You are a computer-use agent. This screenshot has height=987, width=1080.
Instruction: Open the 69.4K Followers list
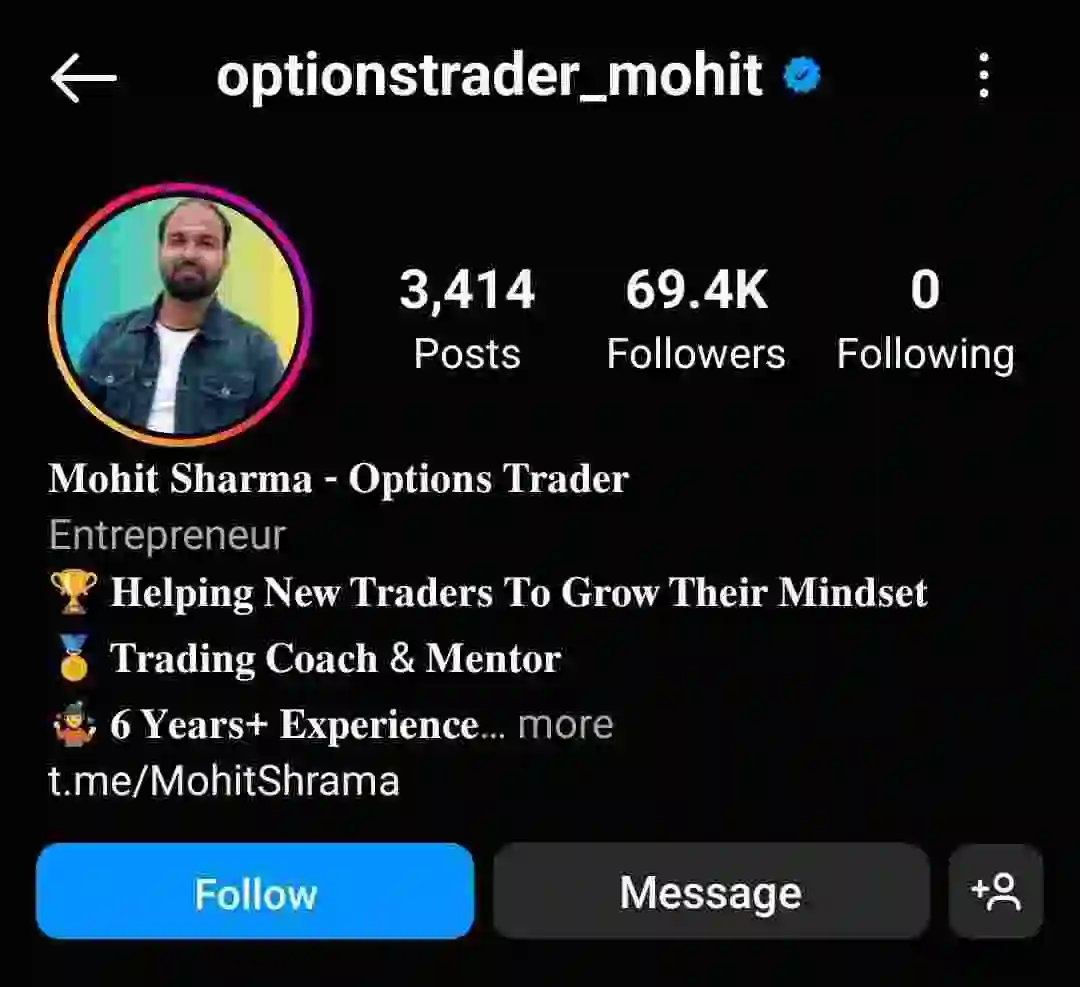coord(696,320)
